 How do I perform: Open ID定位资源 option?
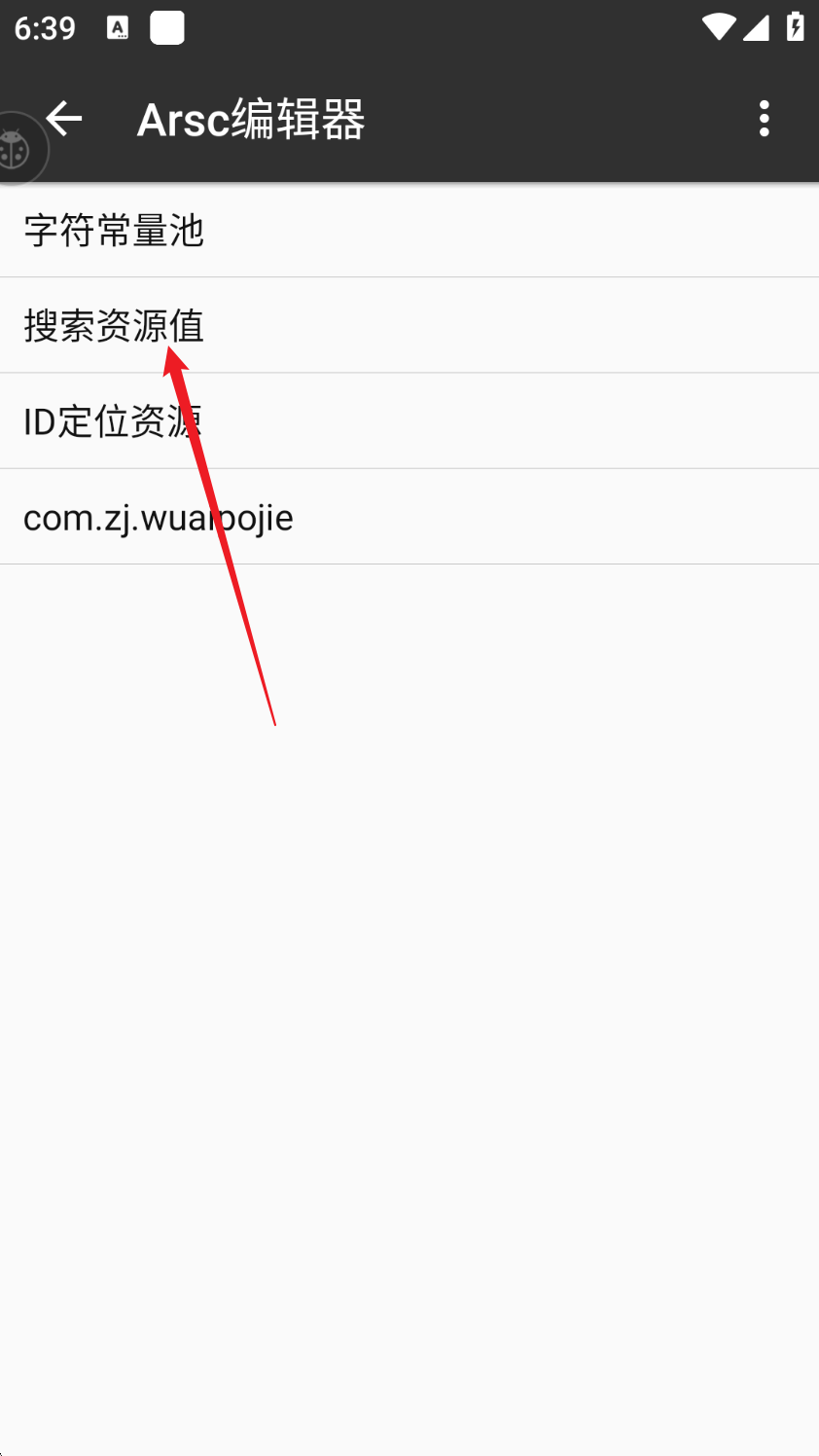click(112, 421)
